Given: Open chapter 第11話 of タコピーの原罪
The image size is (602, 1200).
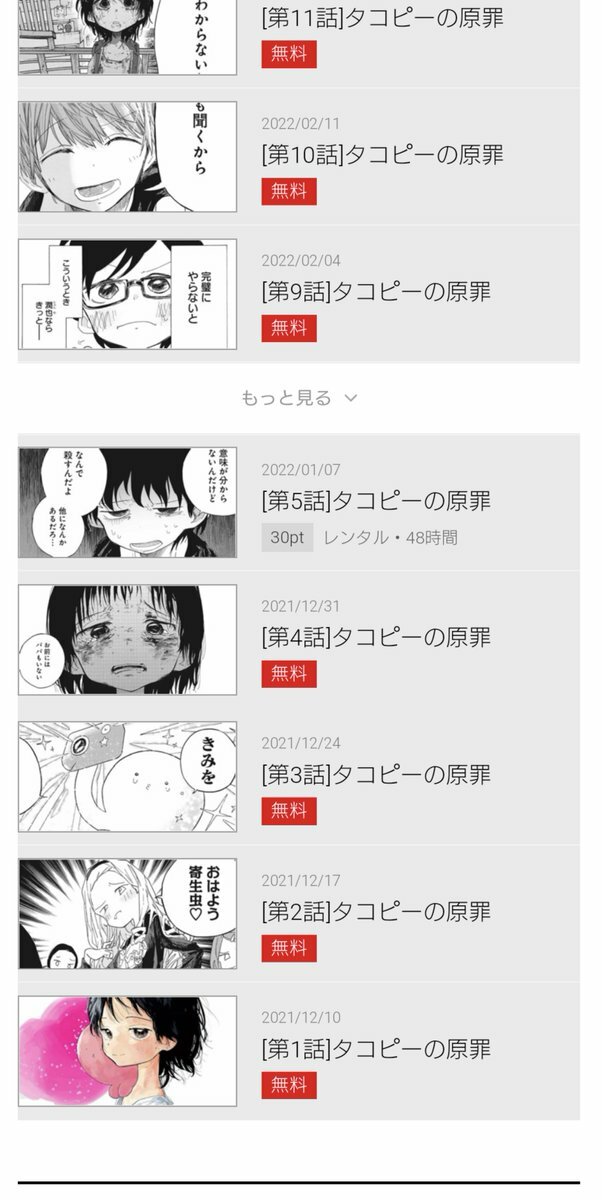Looking at the screenshot, I should pyautogui.click(x=382, y=18).
